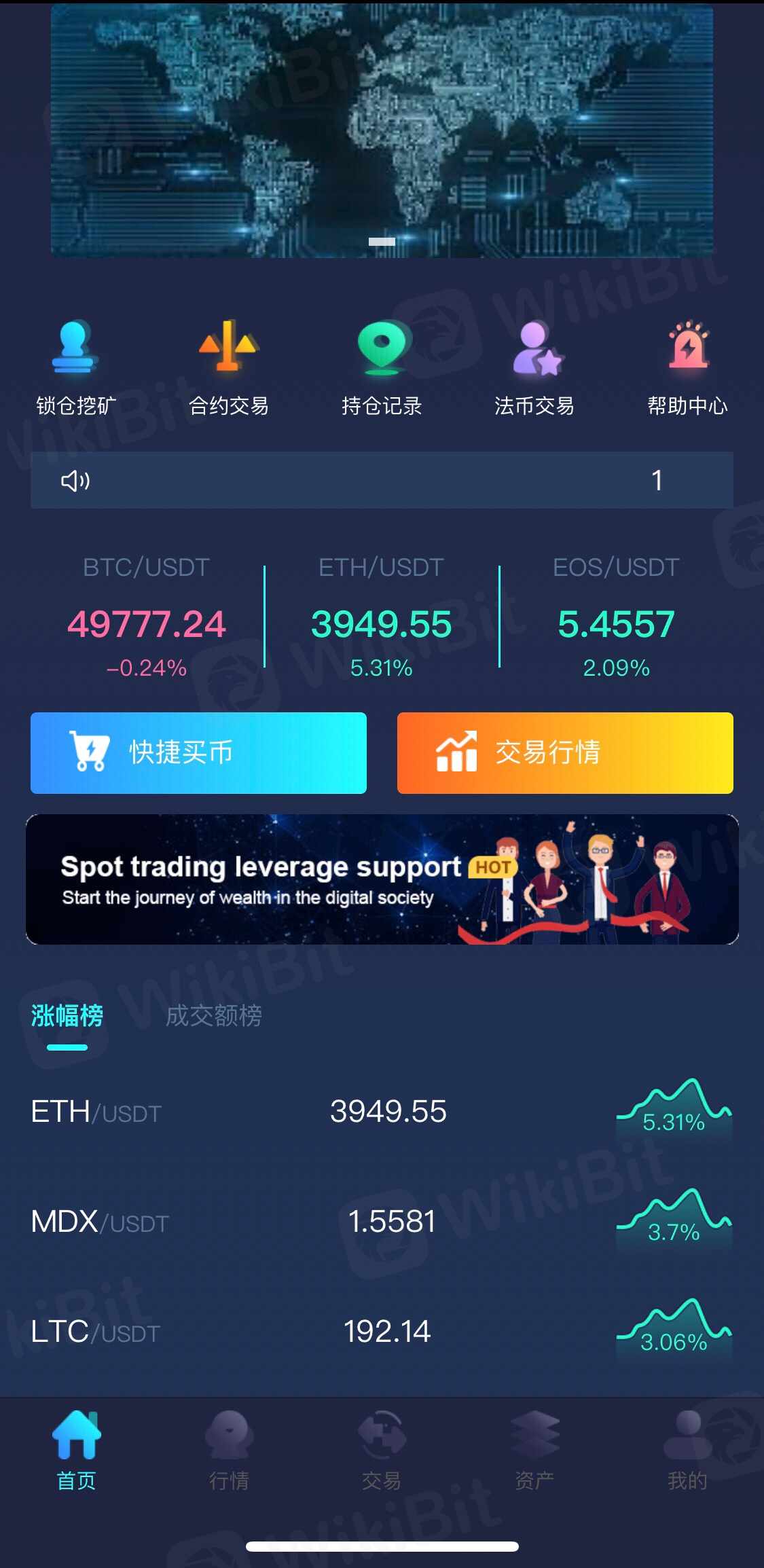Switch to the 成交额榜 turnover ranking tab

click(214, 1016)
